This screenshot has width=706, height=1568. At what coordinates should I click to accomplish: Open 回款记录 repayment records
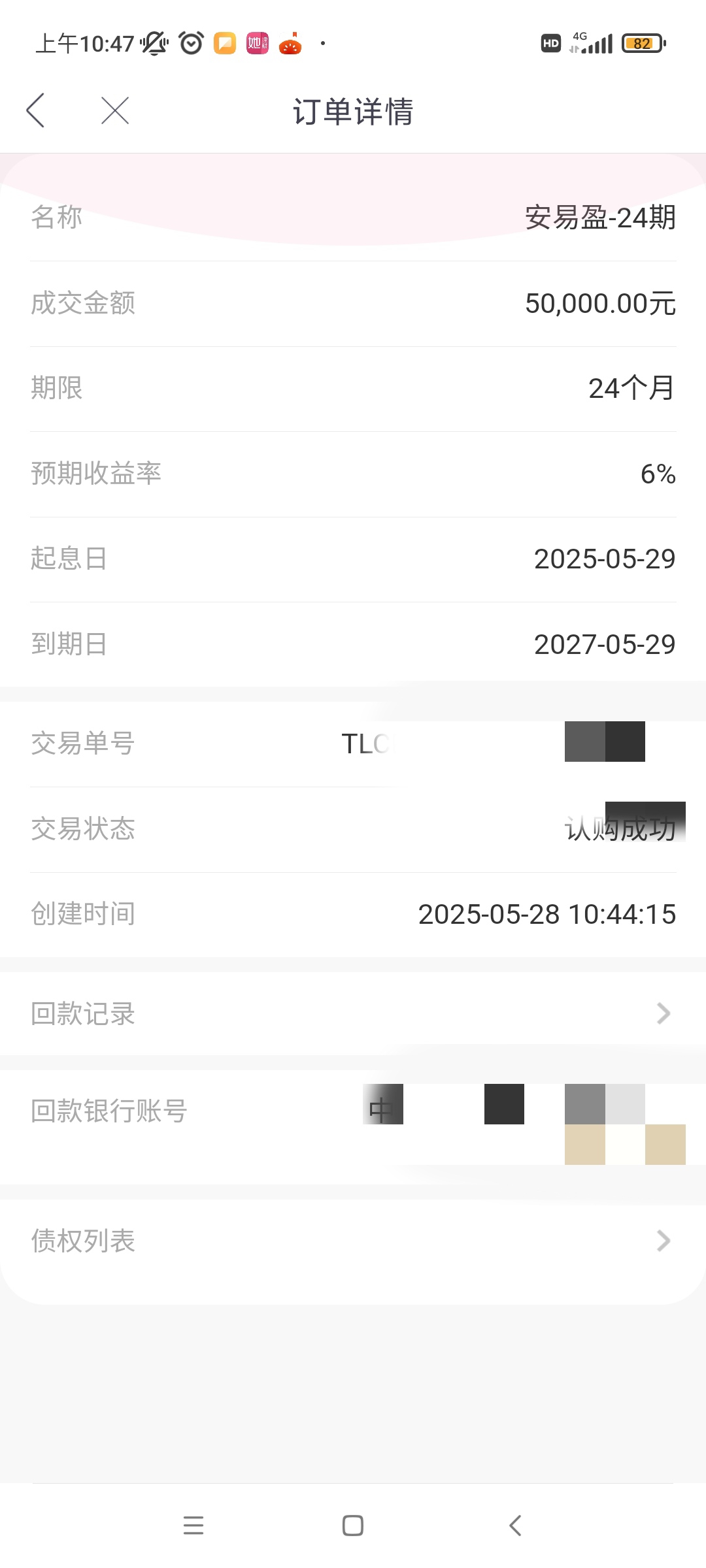click(353, 1013)
